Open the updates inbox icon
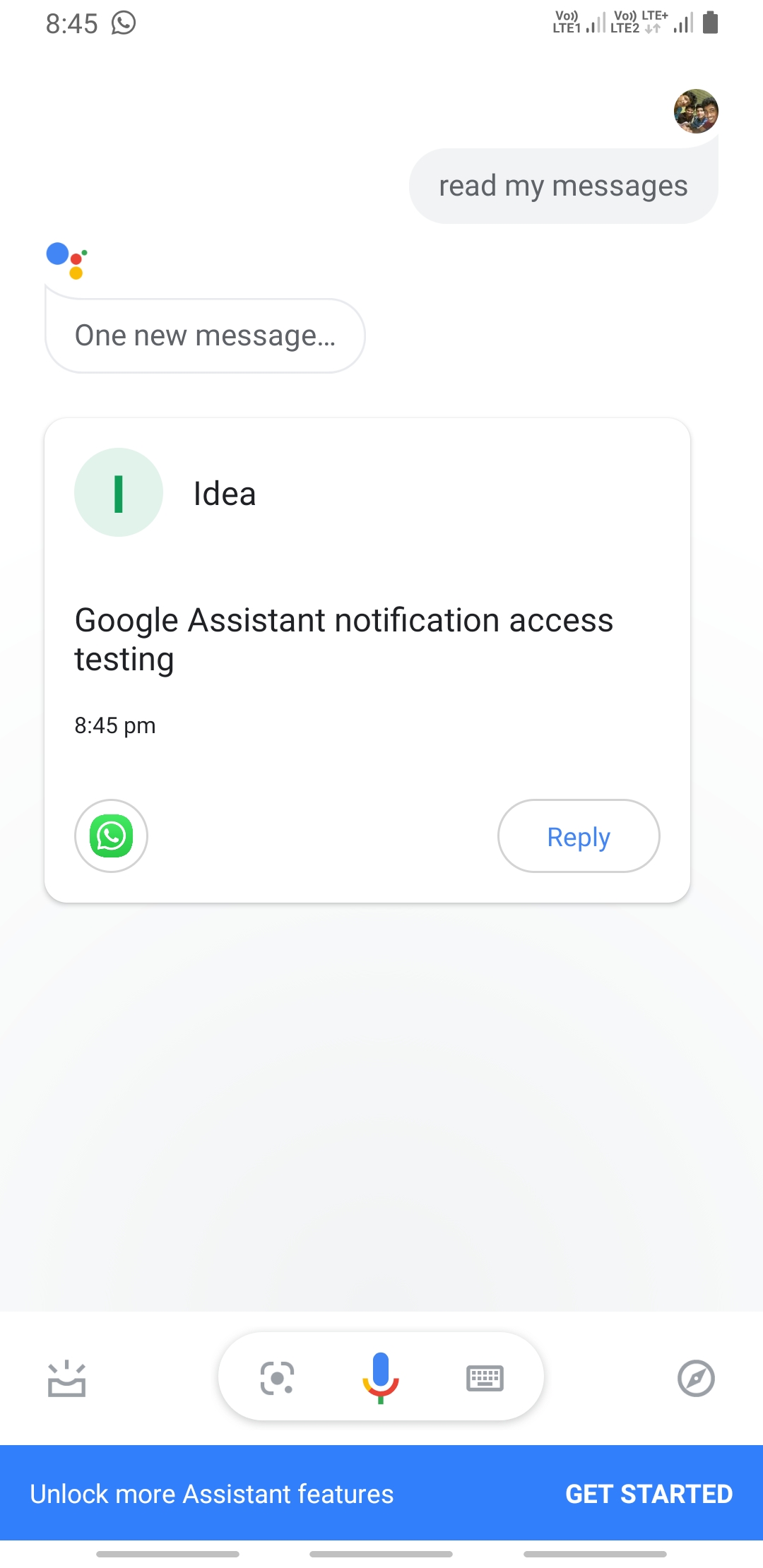This screenshot has height=1568, width=763. click(66, 1378)
